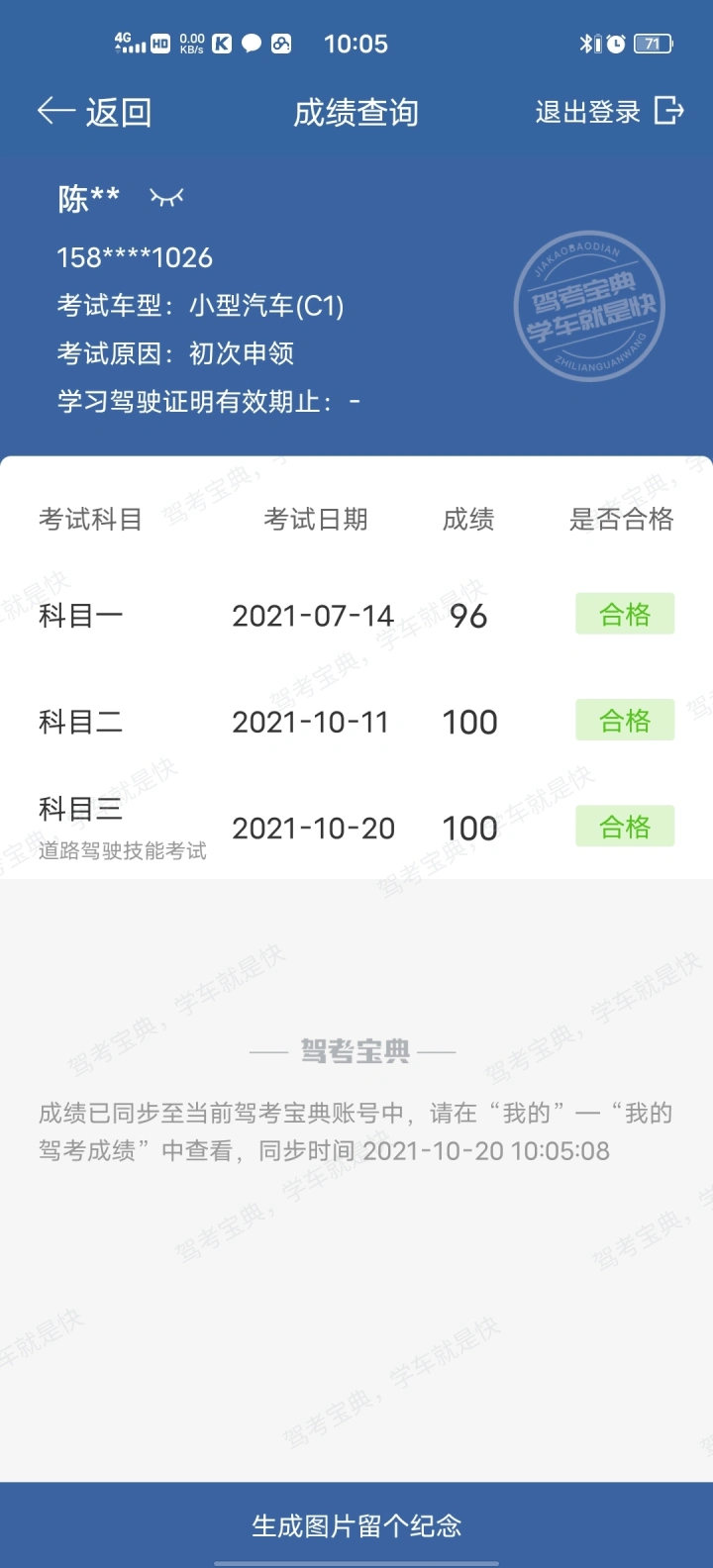This screenshot has height=1568, width=713.
Task: Toggle the eye icon to reveal name
Action: [166, 198]
